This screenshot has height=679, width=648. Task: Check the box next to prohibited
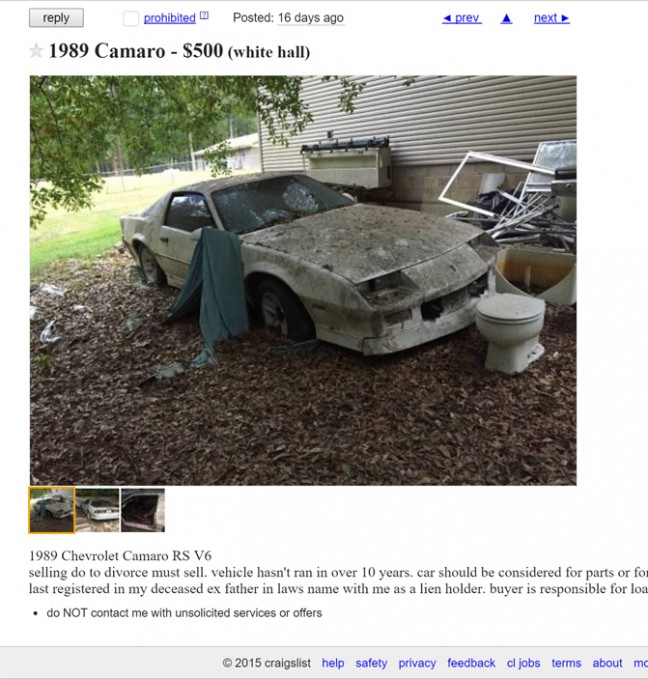pos(131,19)
